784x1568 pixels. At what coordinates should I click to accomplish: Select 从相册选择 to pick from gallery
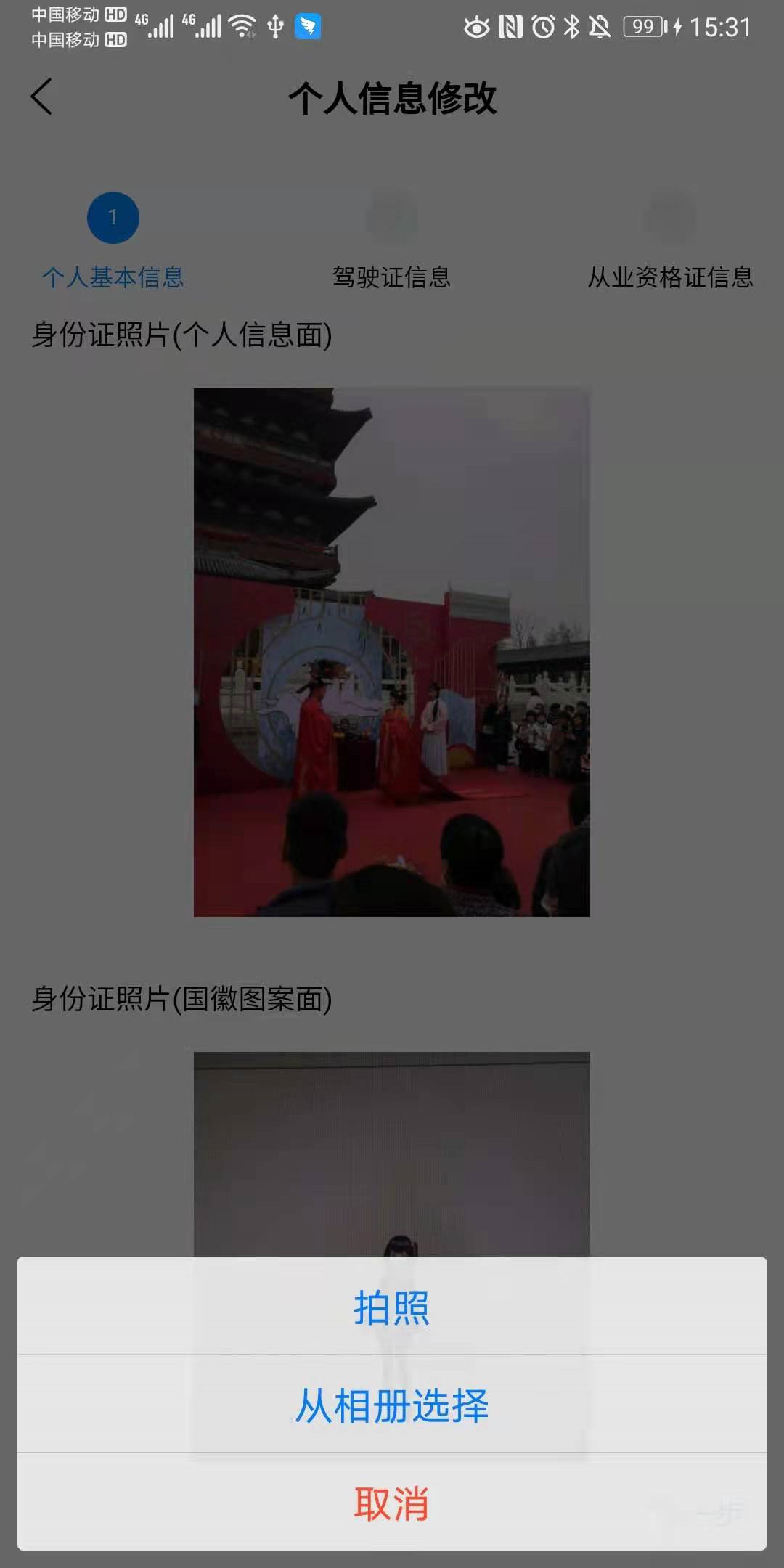(392, 1407)
